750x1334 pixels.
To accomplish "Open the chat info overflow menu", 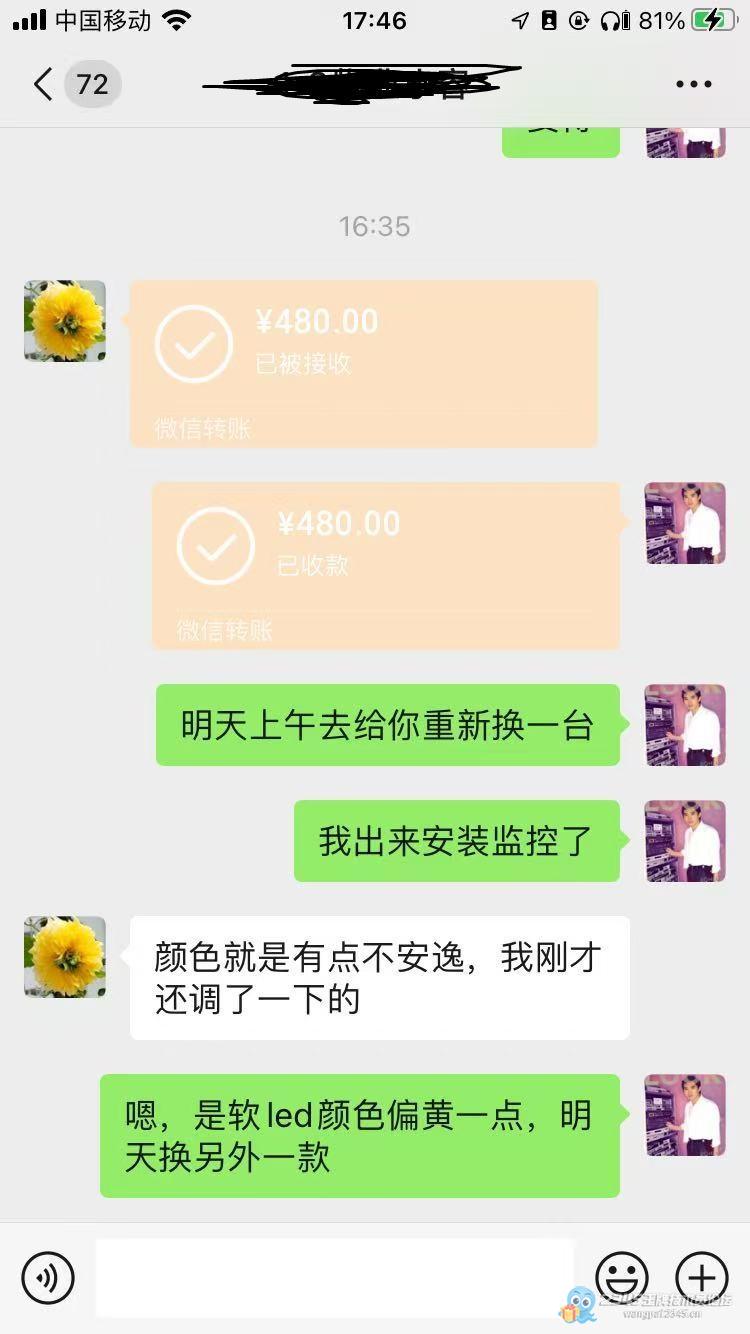I will point(693,84).
